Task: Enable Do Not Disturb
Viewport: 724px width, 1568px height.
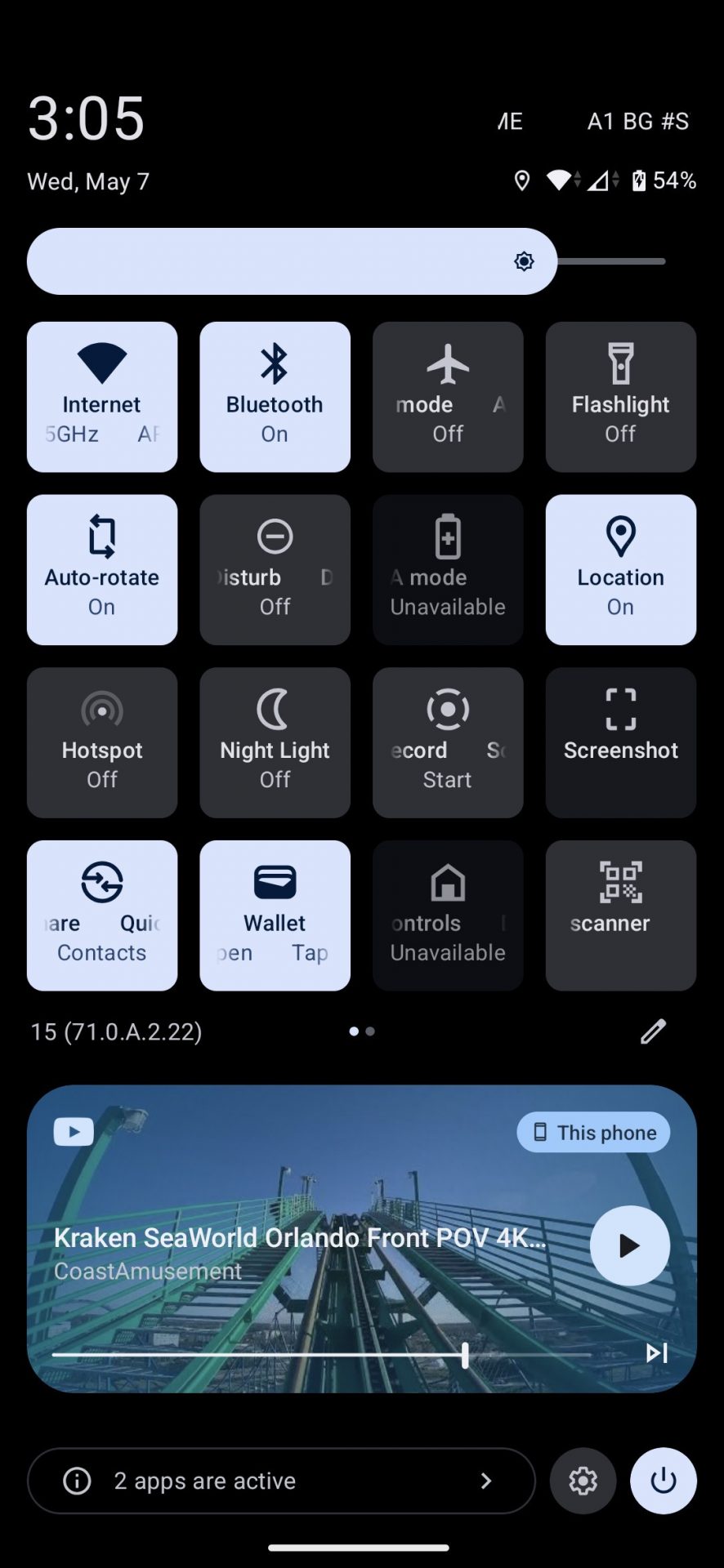Action: point(275,570)
